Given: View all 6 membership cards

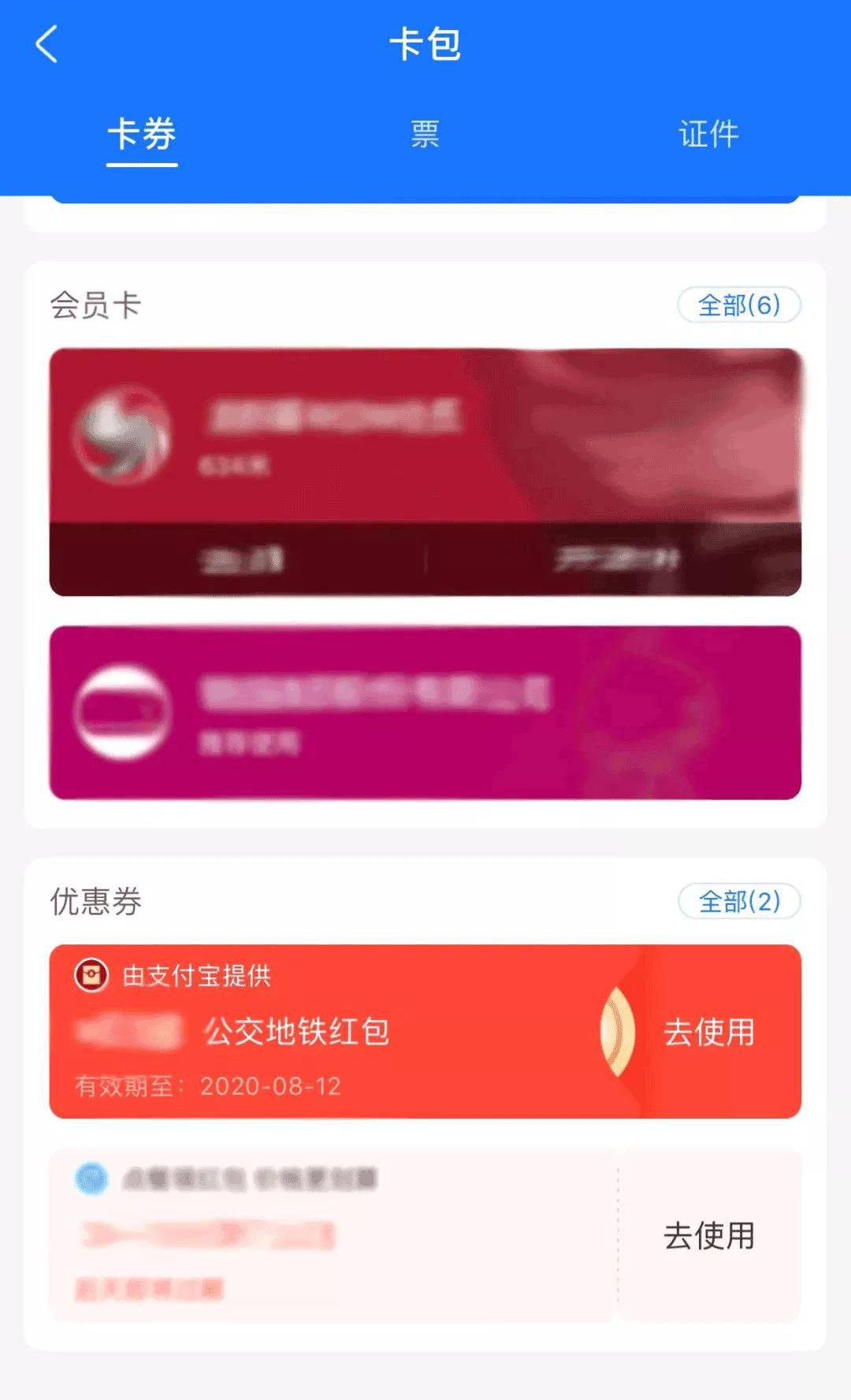Looking at the screenshot, I should coord(738,305).
